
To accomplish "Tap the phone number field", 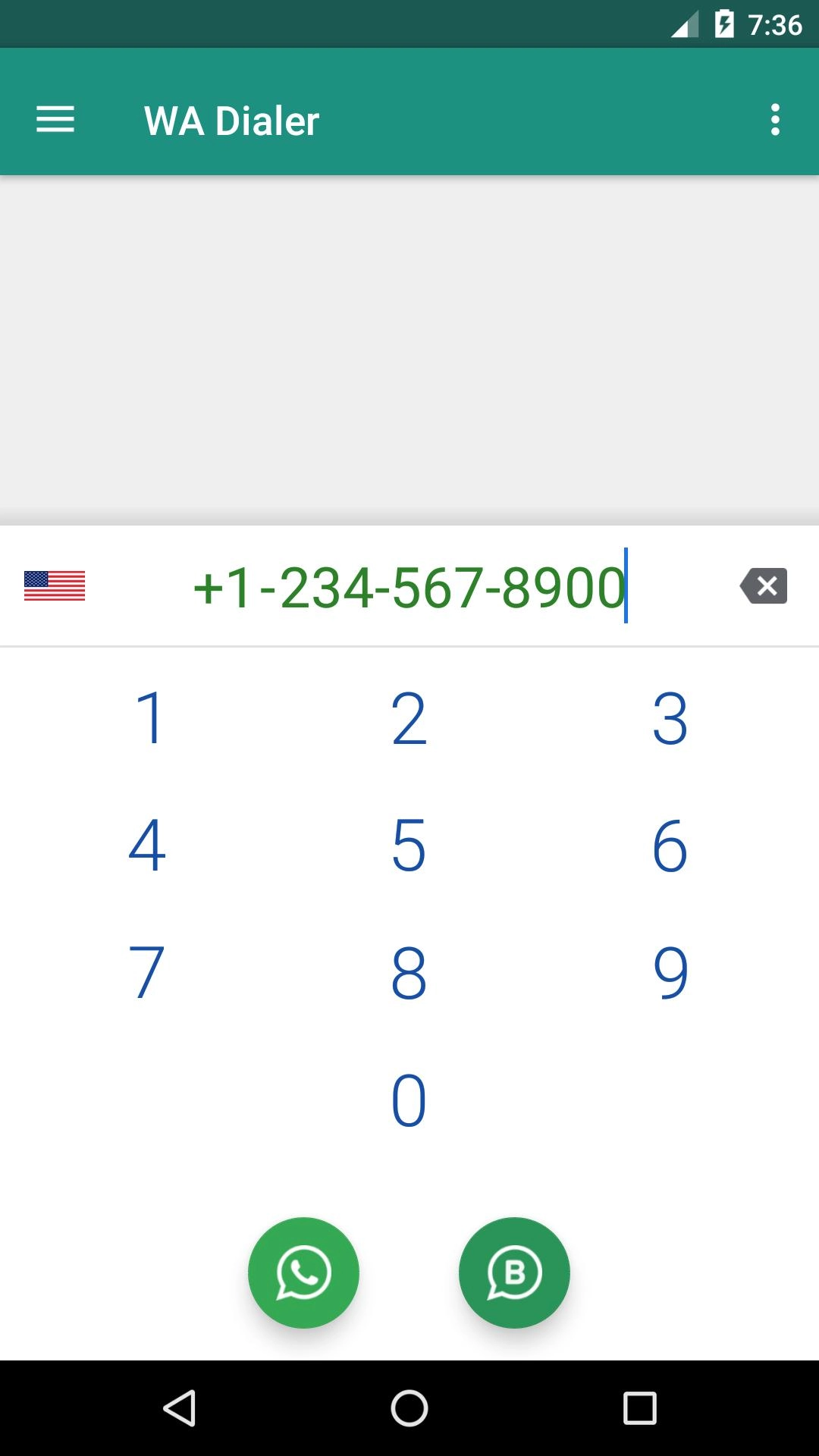I will click(x=409, y=587).
